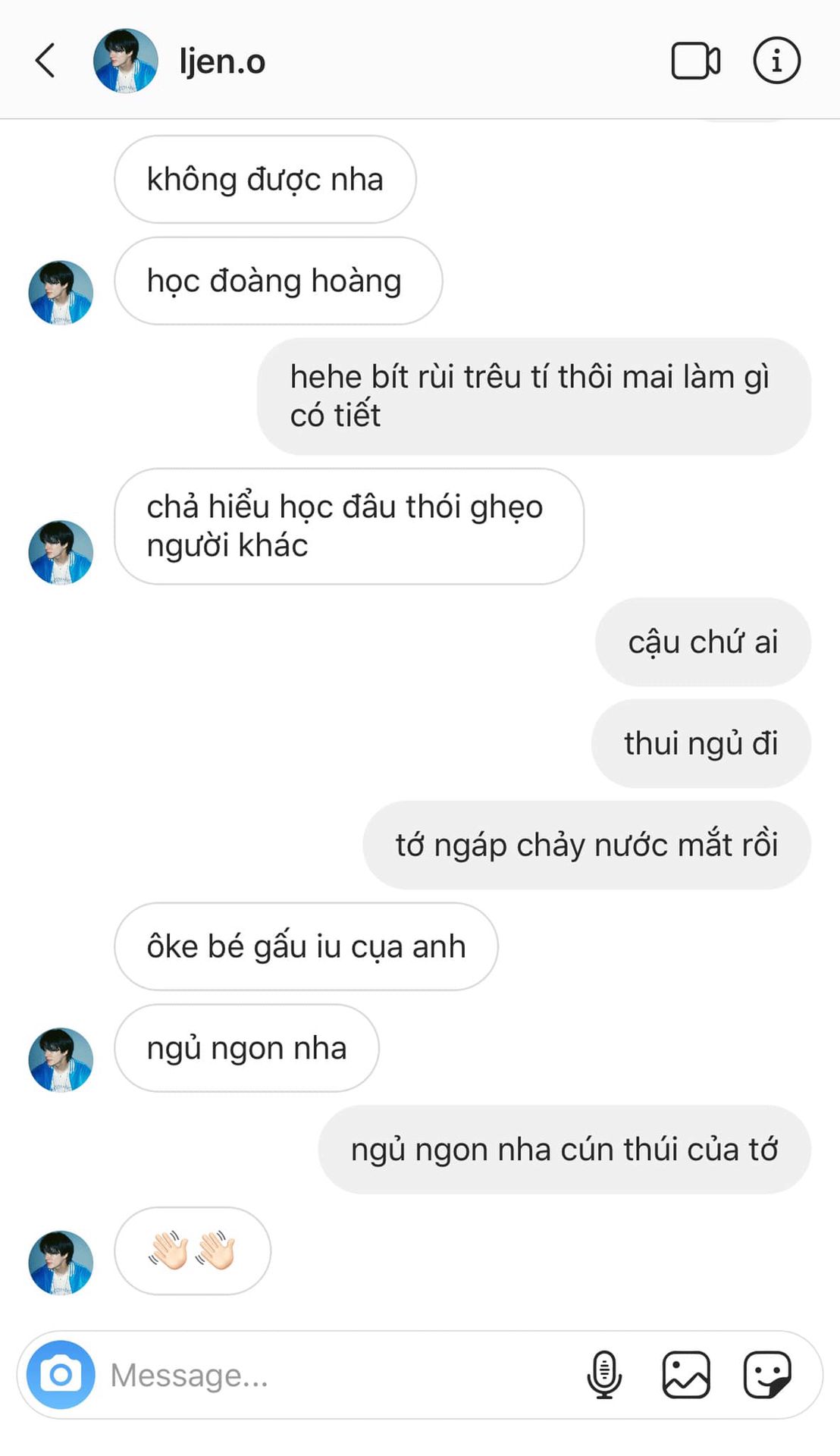Go back to the inbox

tap(45, 61)
